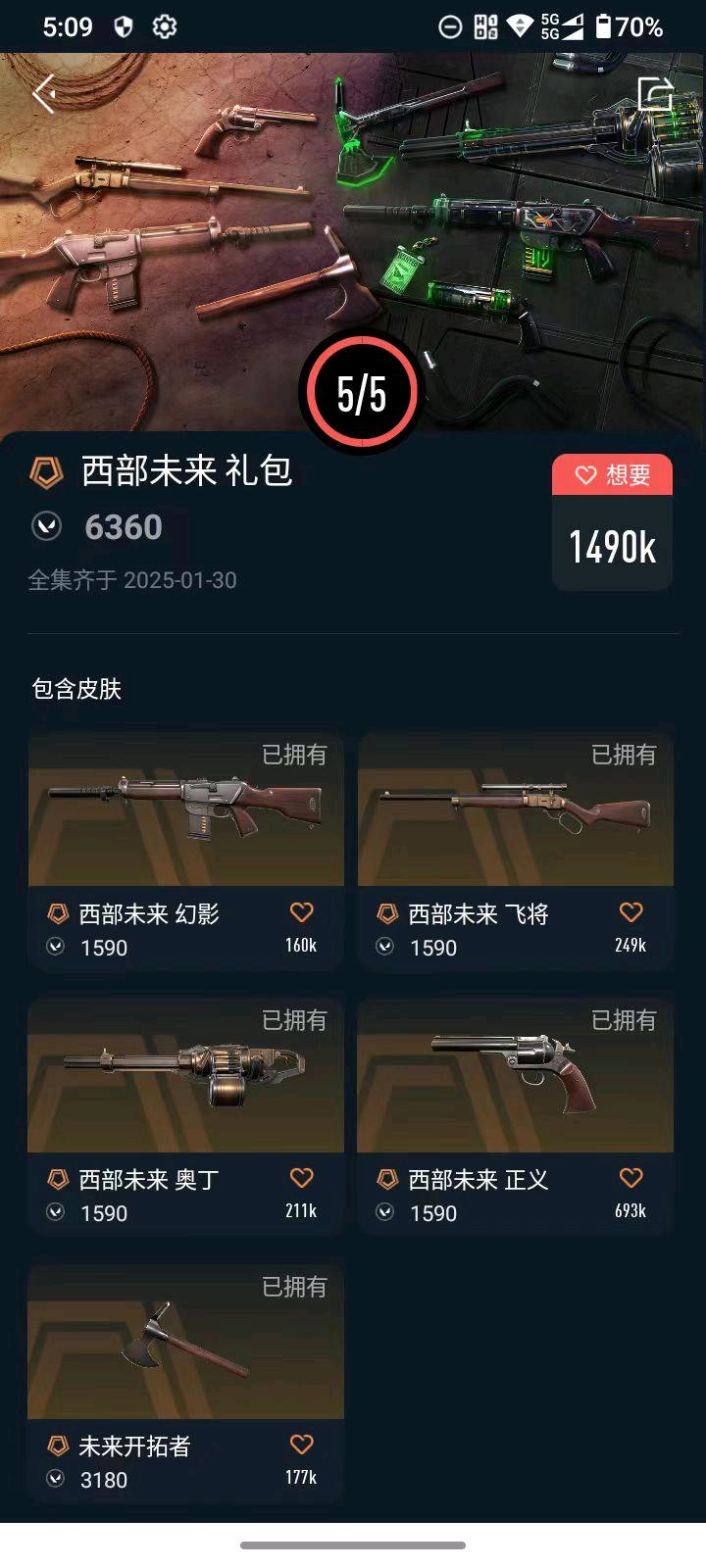The image size is (706, 1568).
Task: Go back using the top-left arrow
Action: pyautogui.click(x=44, y=95)
